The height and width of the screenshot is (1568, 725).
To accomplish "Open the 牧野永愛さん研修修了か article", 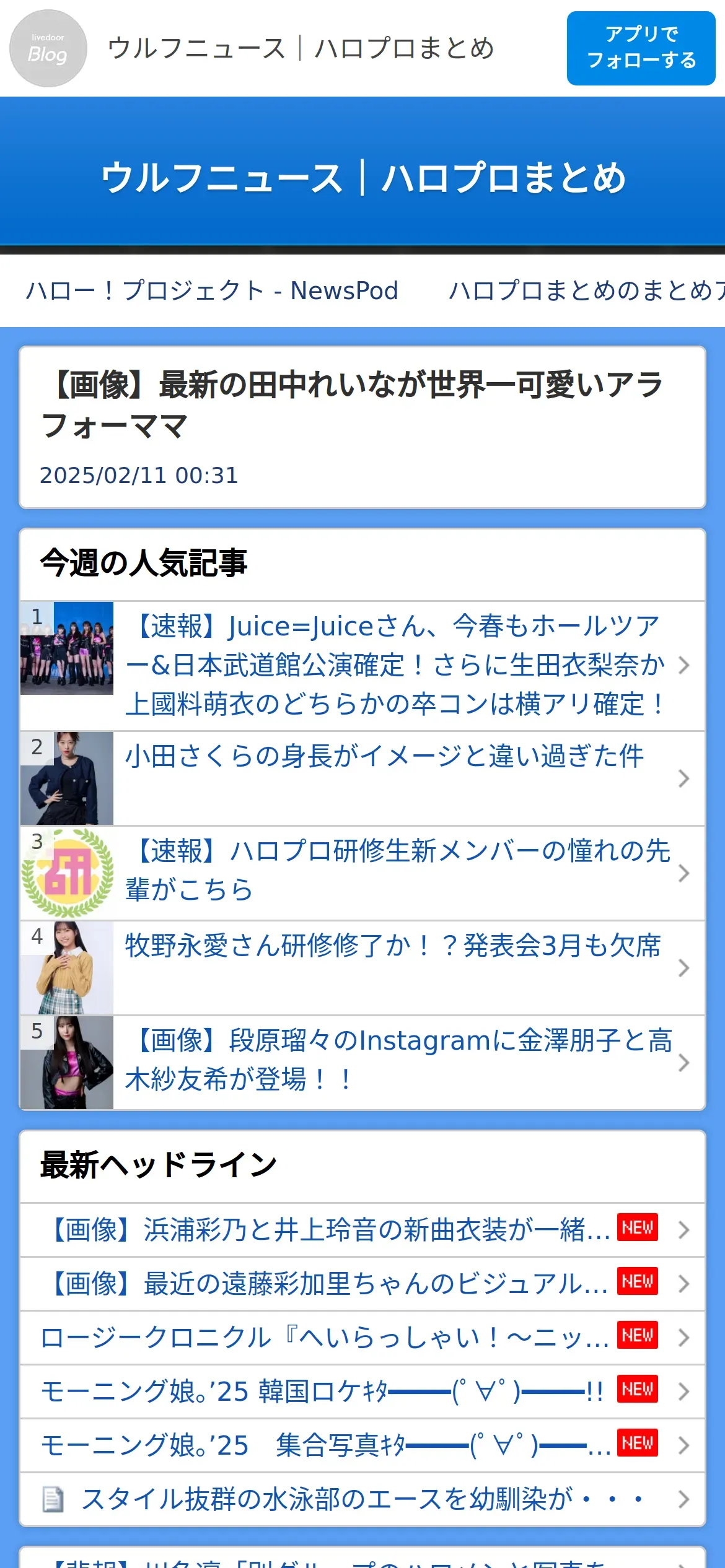I will pos(362,968).
